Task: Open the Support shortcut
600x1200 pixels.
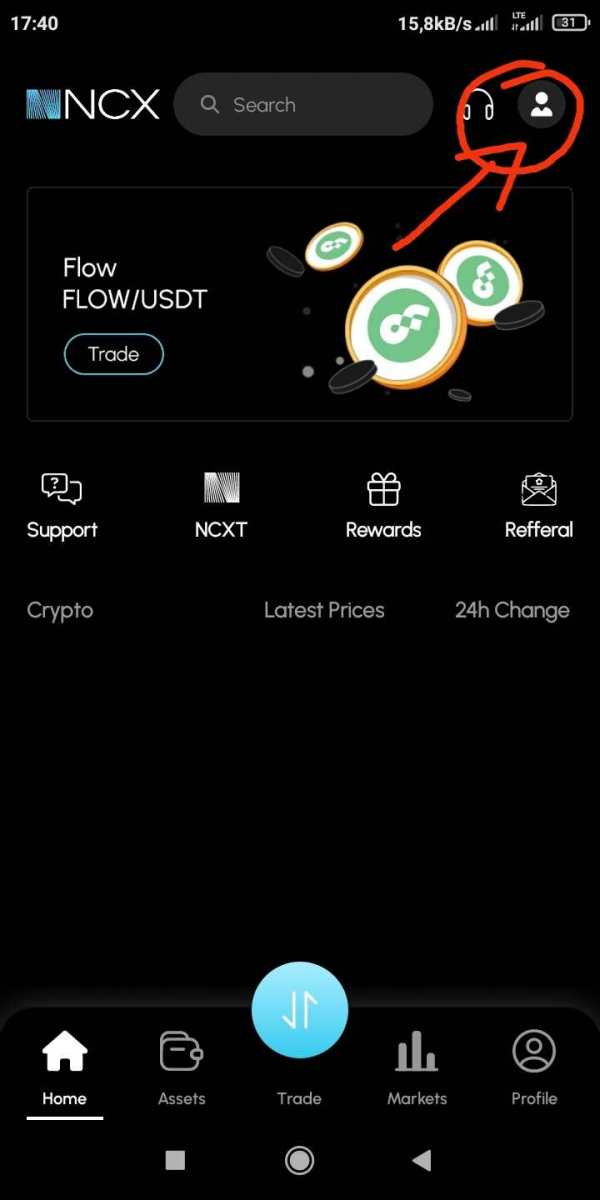Action: click(x=62, y=506)
